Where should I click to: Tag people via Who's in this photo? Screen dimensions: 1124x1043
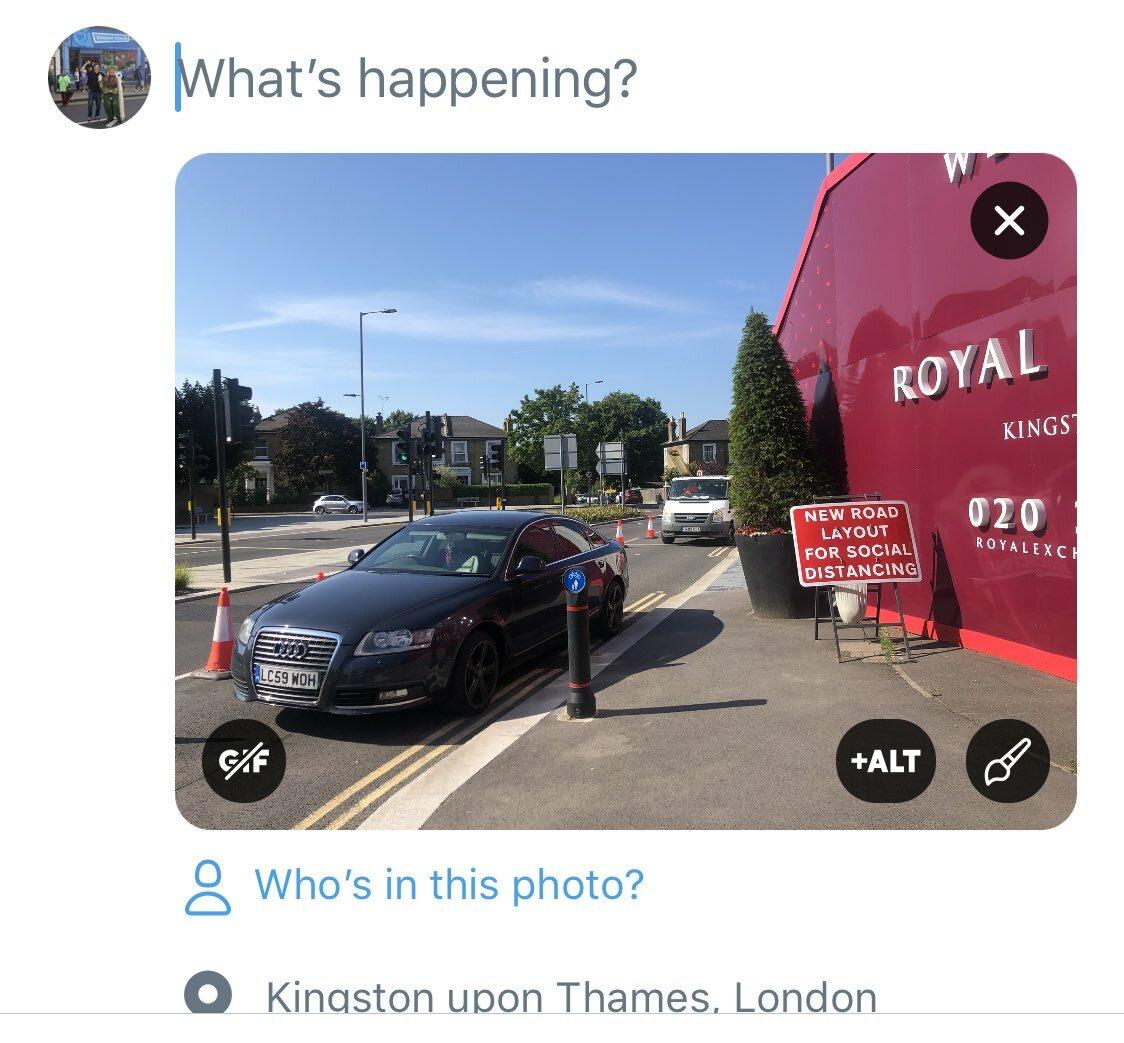click(x=449, y=885)
